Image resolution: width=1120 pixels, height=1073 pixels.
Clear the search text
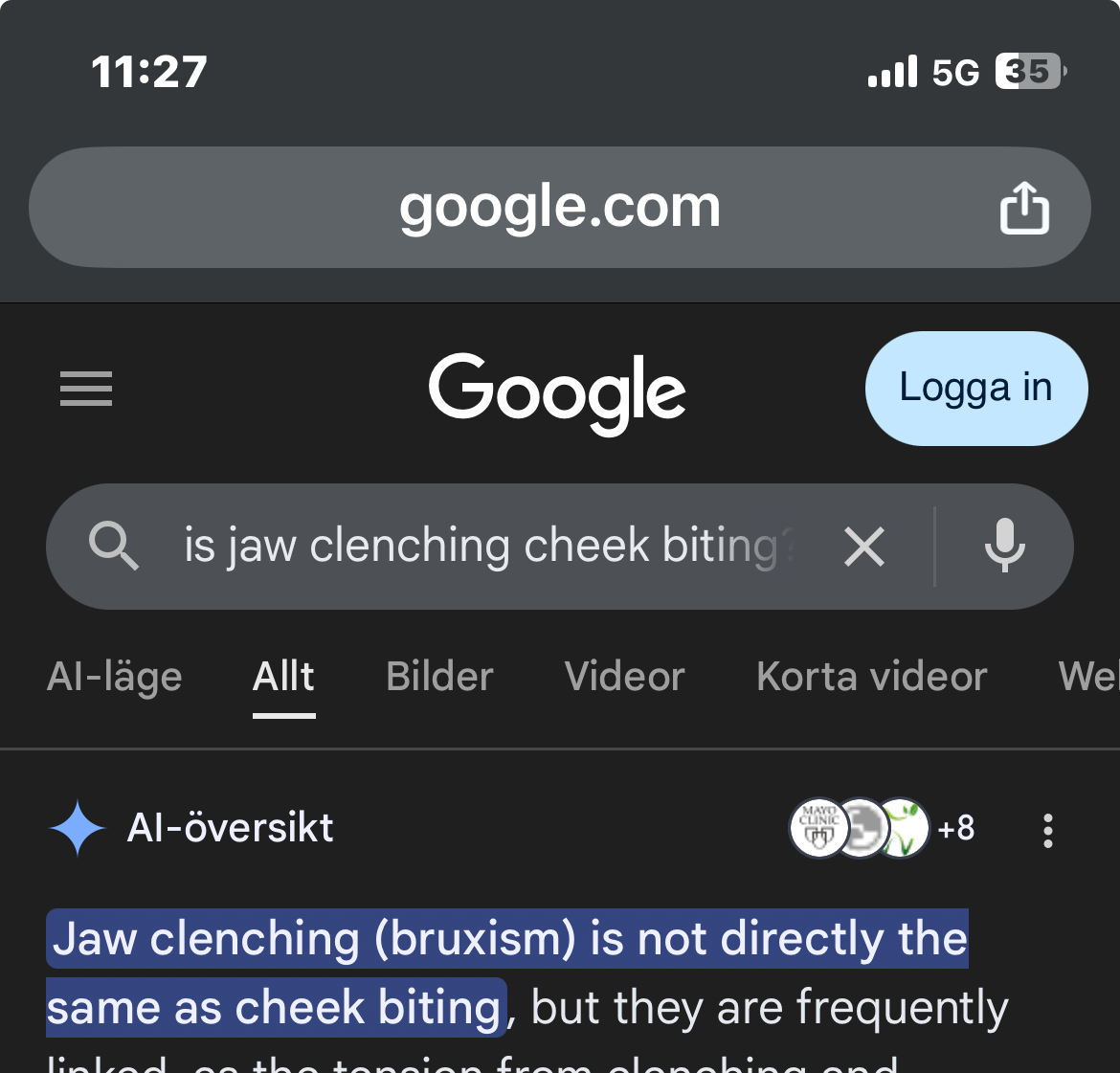click(863, 548)
